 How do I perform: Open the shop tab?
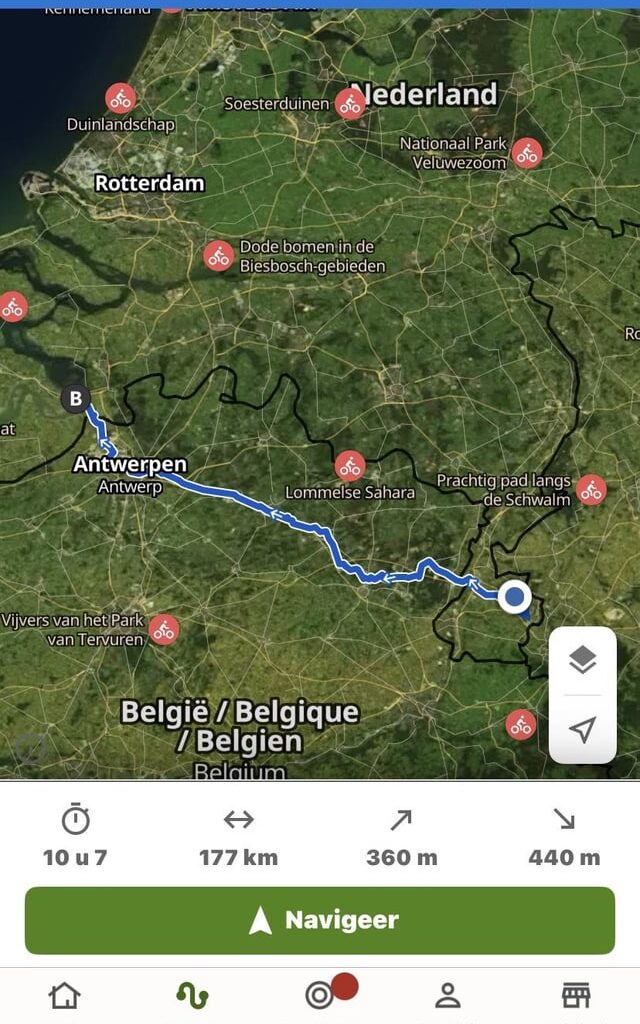[x=575, y=995]
